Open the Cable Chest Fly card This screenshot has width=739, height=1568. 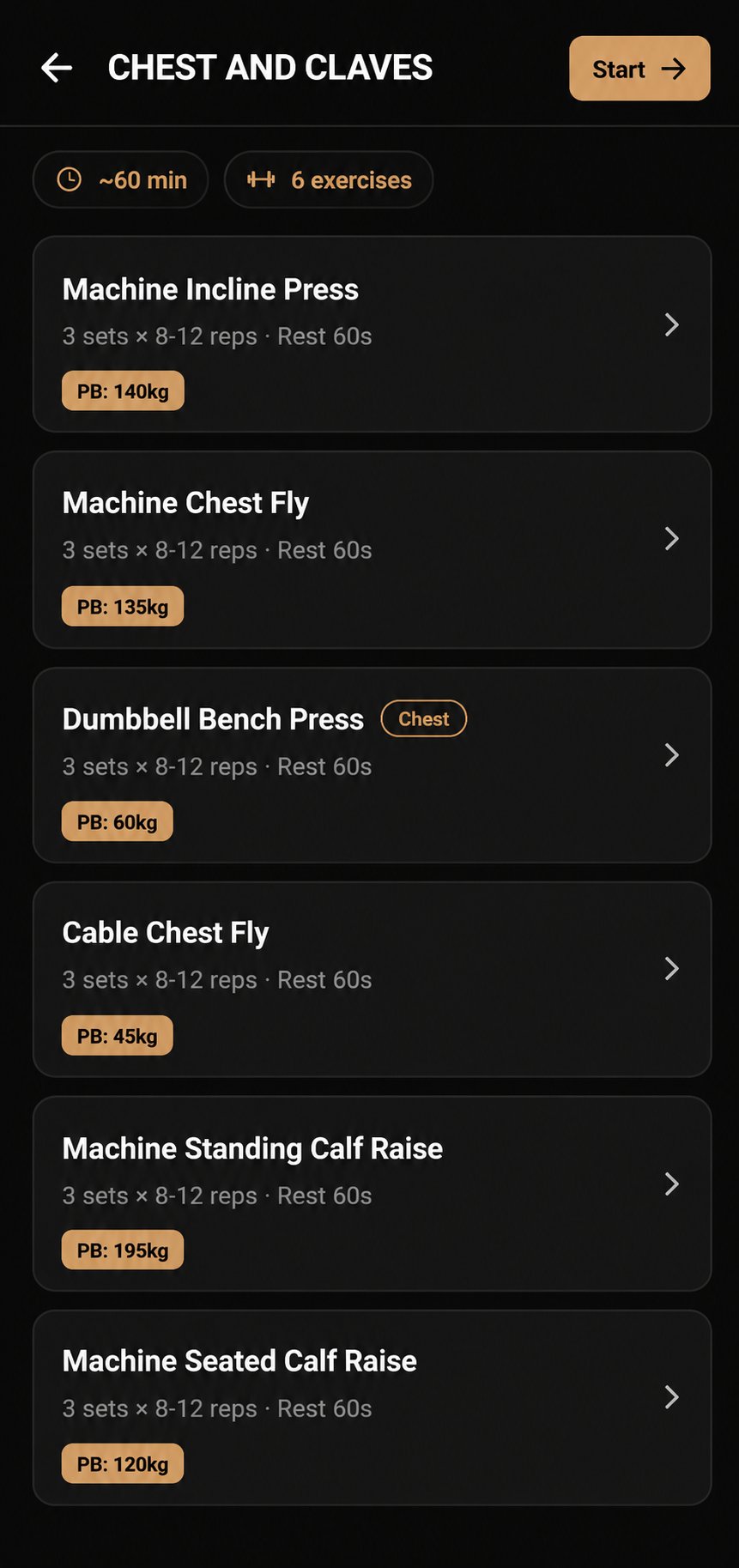[372, 979]
